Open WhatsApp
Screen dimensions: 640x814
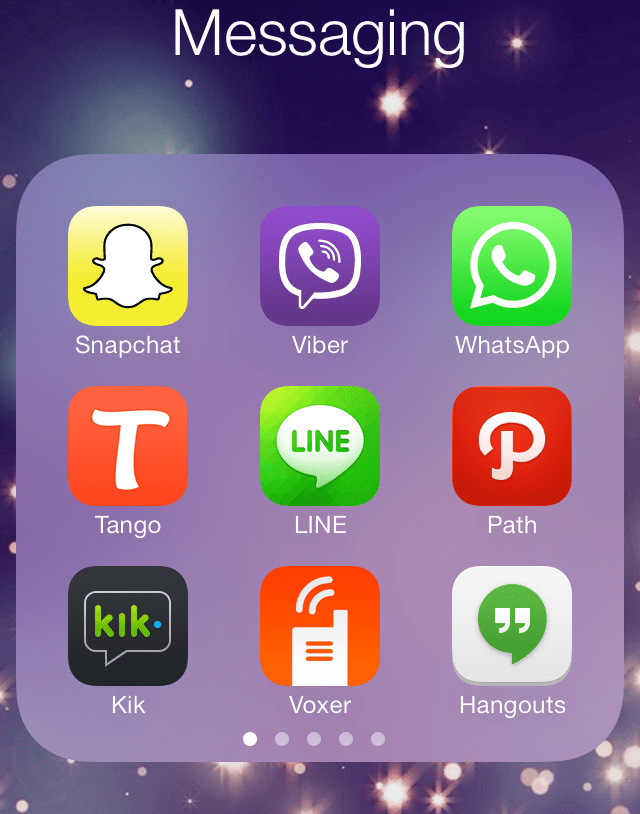pos(512,266)
